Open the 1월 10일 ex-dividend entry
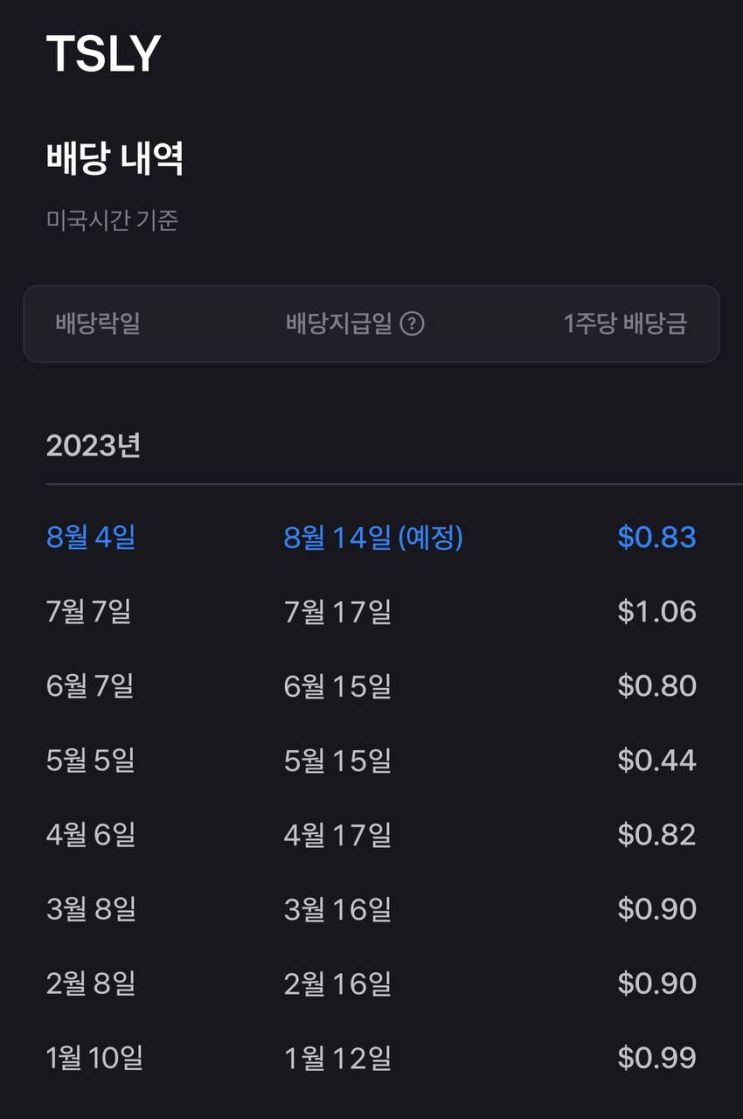Viewport: 743px width, 1119px height. tap(92, 1057)
